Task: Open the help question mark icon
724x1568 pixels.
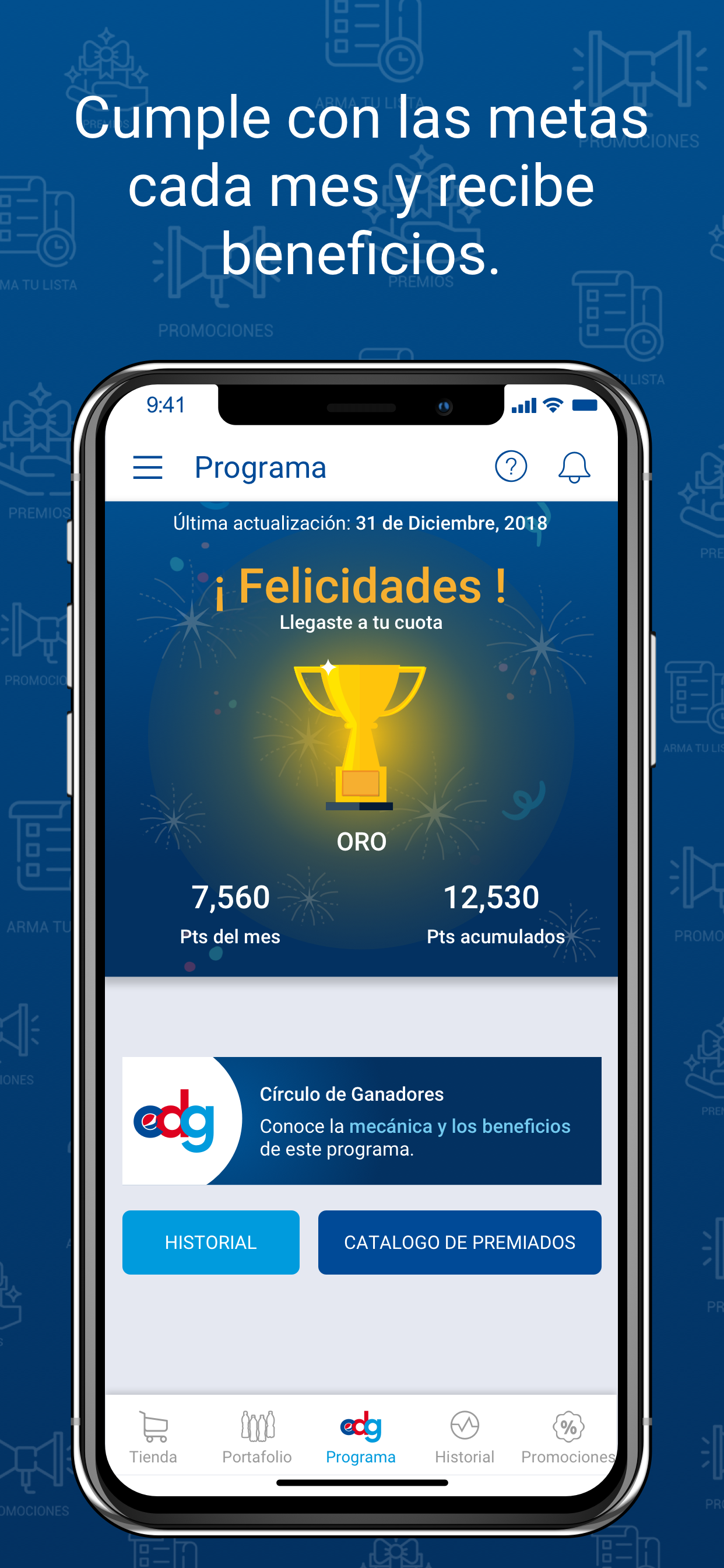Action: pos(511,467)
